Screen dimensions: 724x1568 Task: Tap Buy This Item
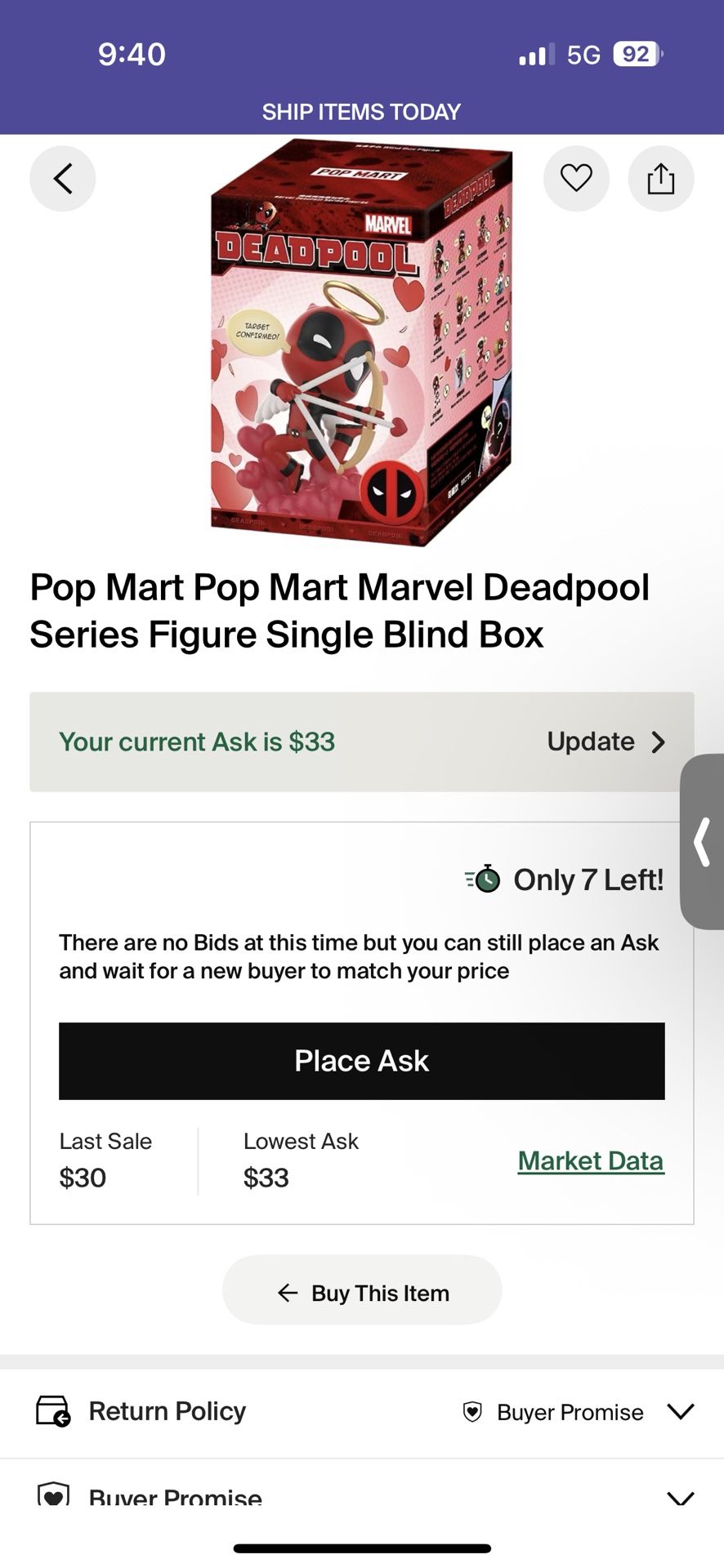point(361,1292)
